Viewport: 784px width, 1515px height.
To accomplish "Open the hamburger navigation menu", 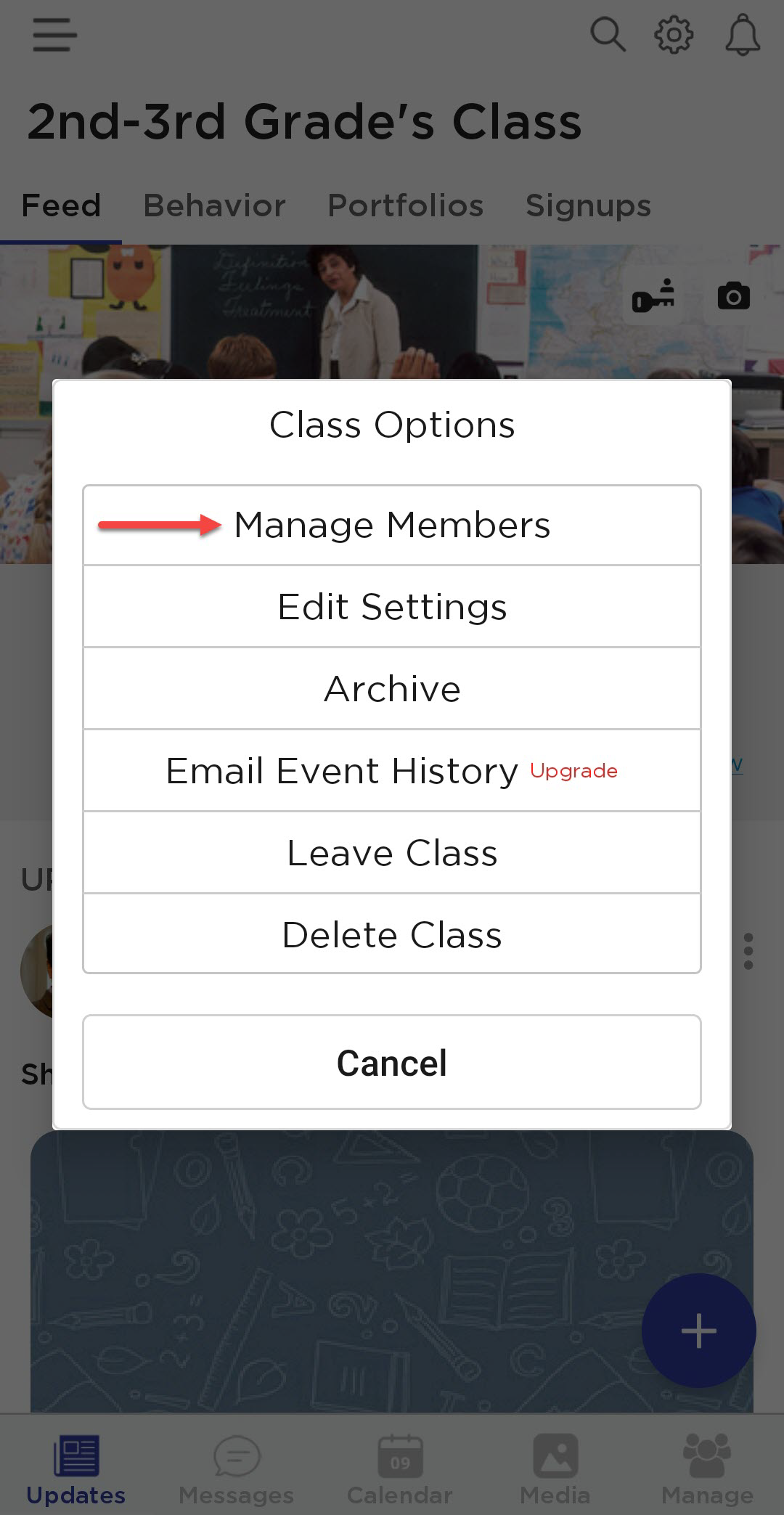I will [52, 34].
